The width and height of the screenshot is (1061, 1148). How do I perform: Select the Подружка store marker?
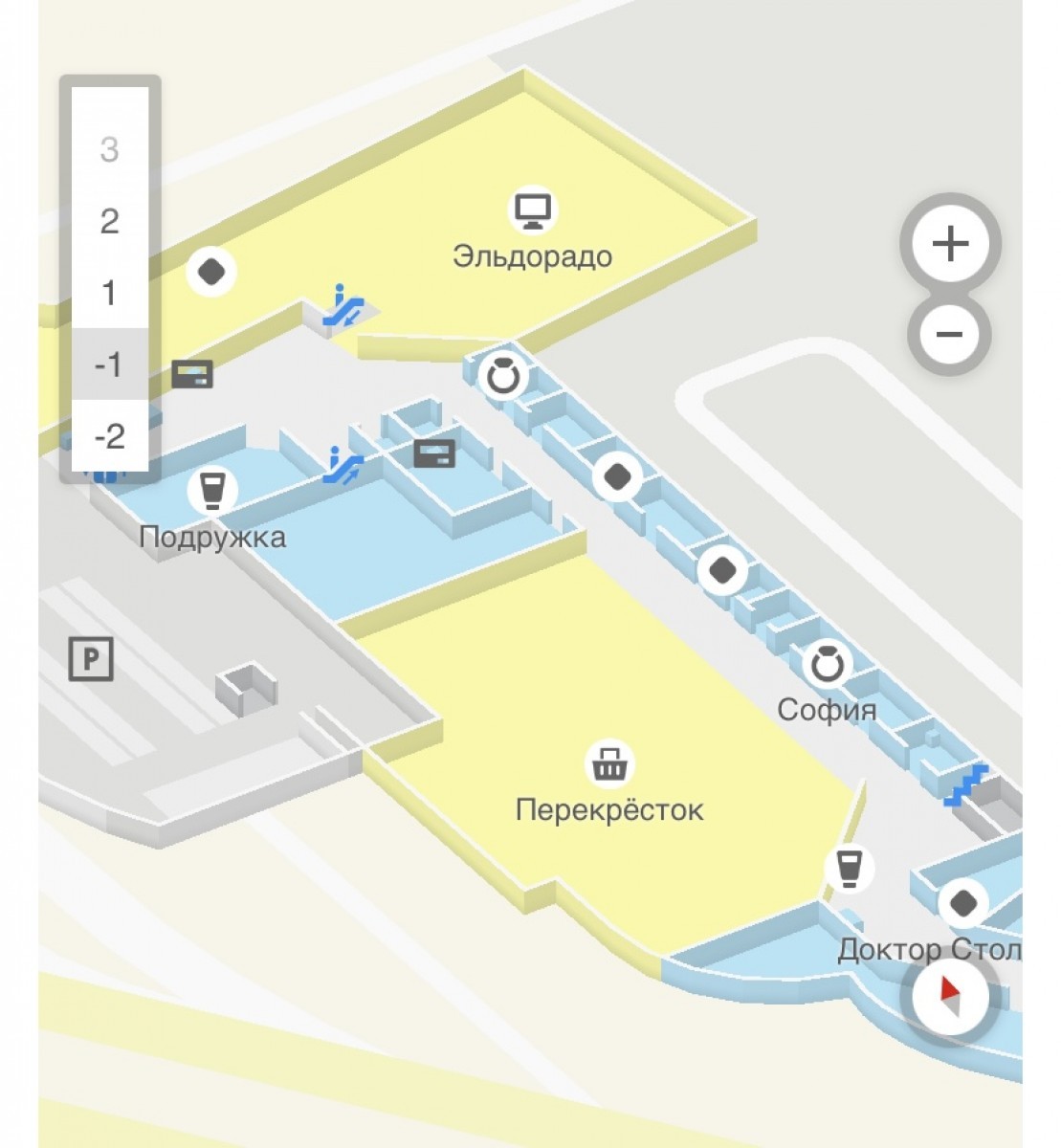[x=212, y=491]
